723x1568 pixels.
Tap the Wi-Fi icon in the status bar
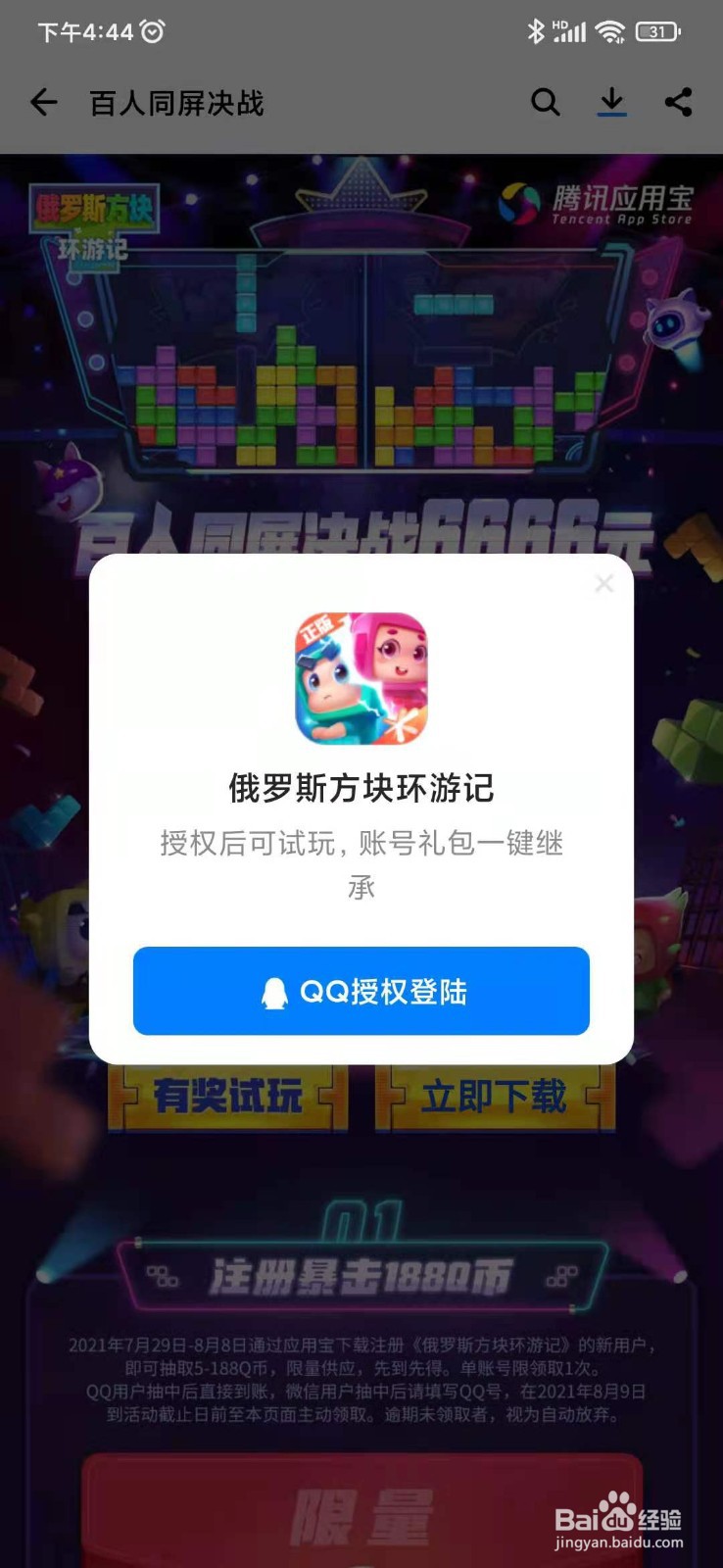[x=612, y=30]
